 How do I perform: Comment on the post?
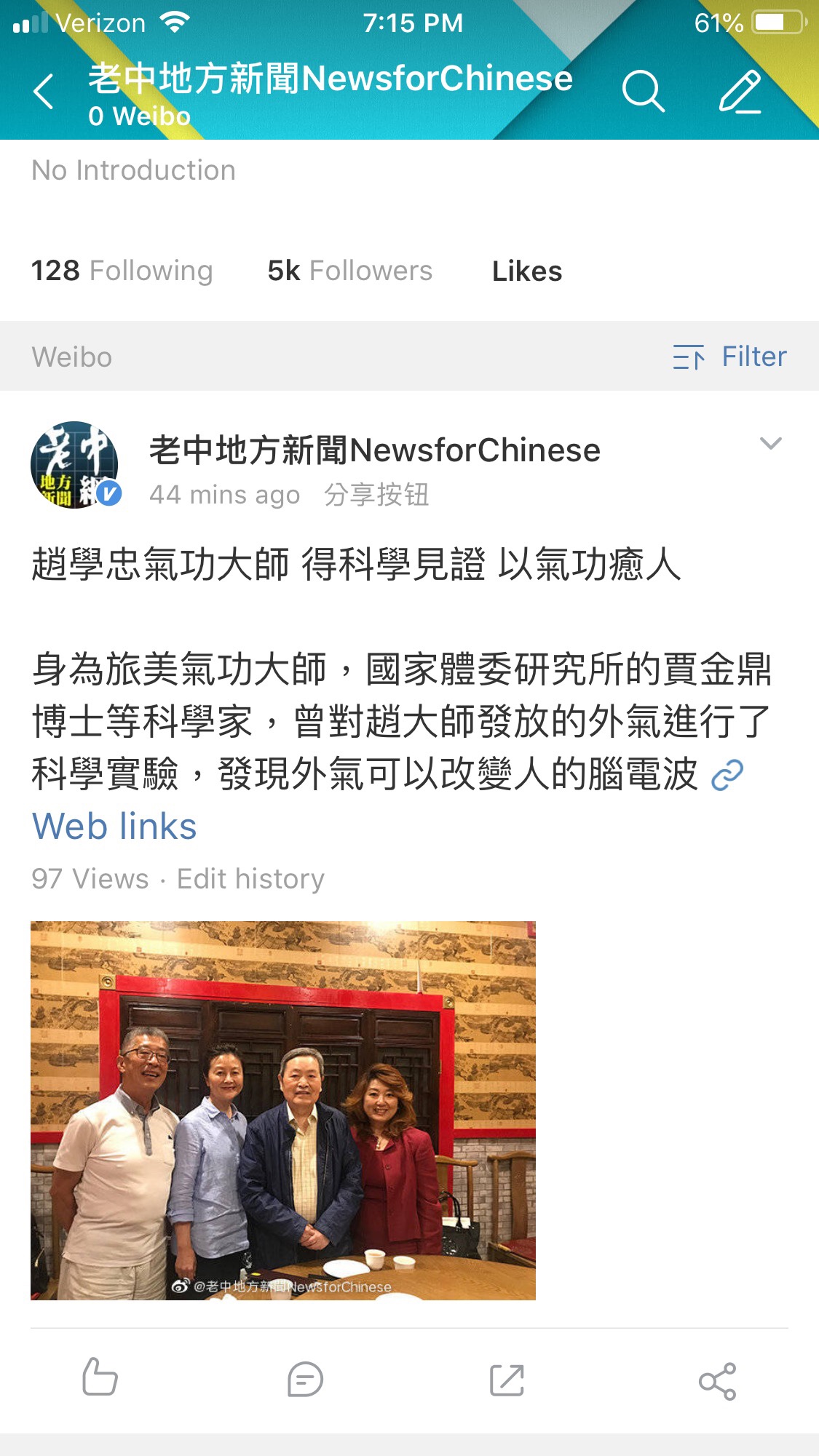[x=305, y=1380]
